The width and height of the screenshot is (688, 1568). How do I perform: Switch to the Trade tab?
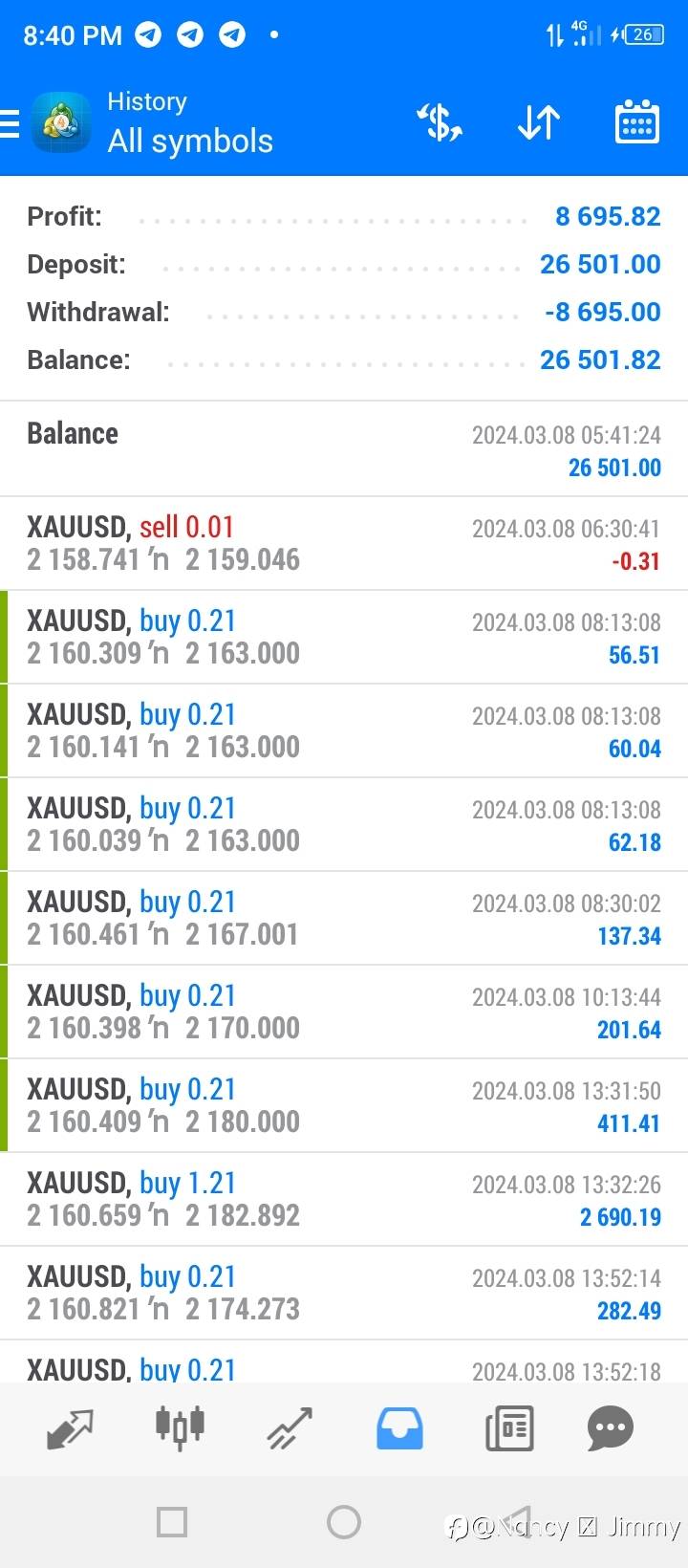tap(290, 1428)
